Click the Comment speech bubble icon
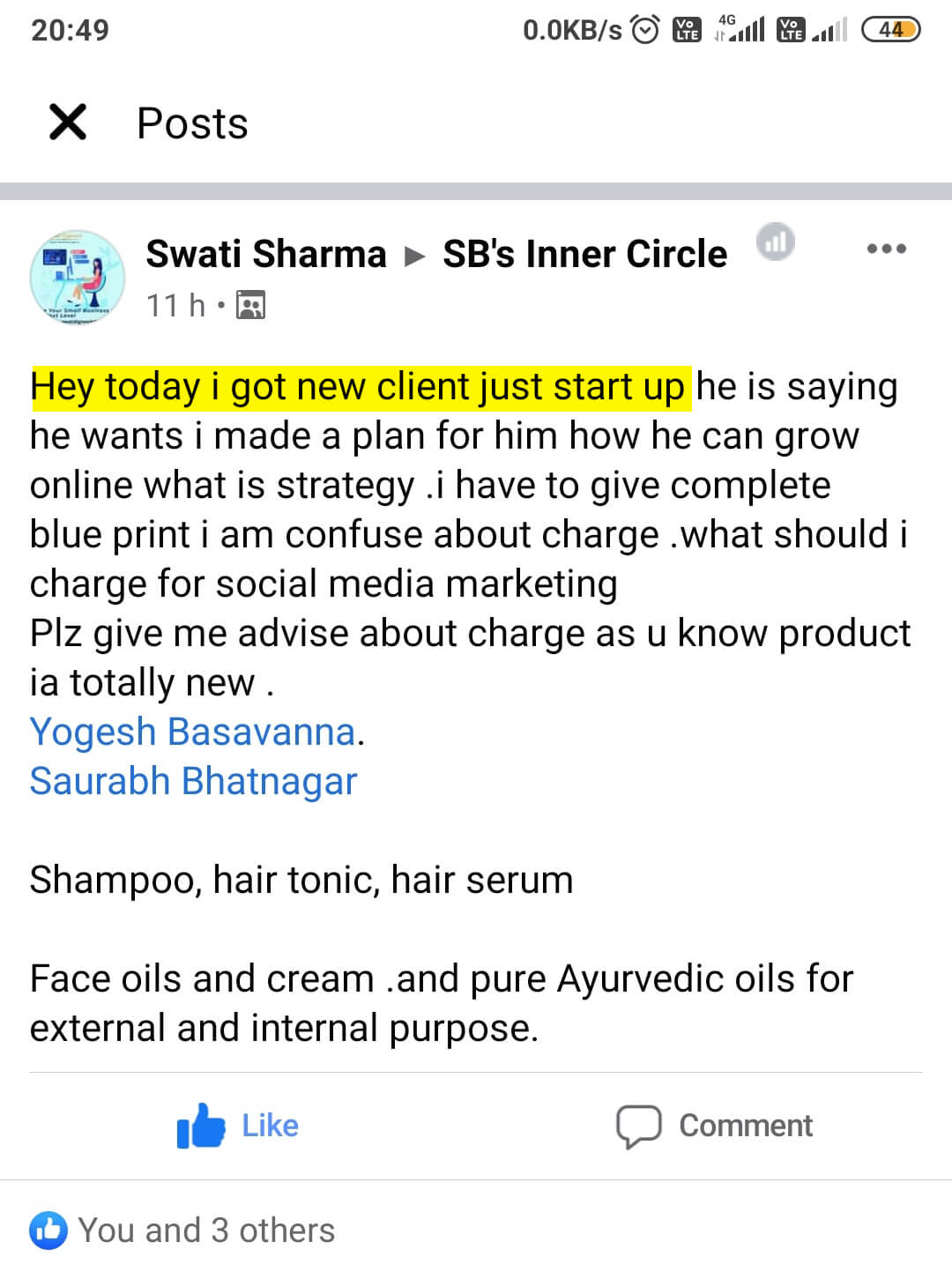Screen dimensions: 952x1279 coord(637,1126)
